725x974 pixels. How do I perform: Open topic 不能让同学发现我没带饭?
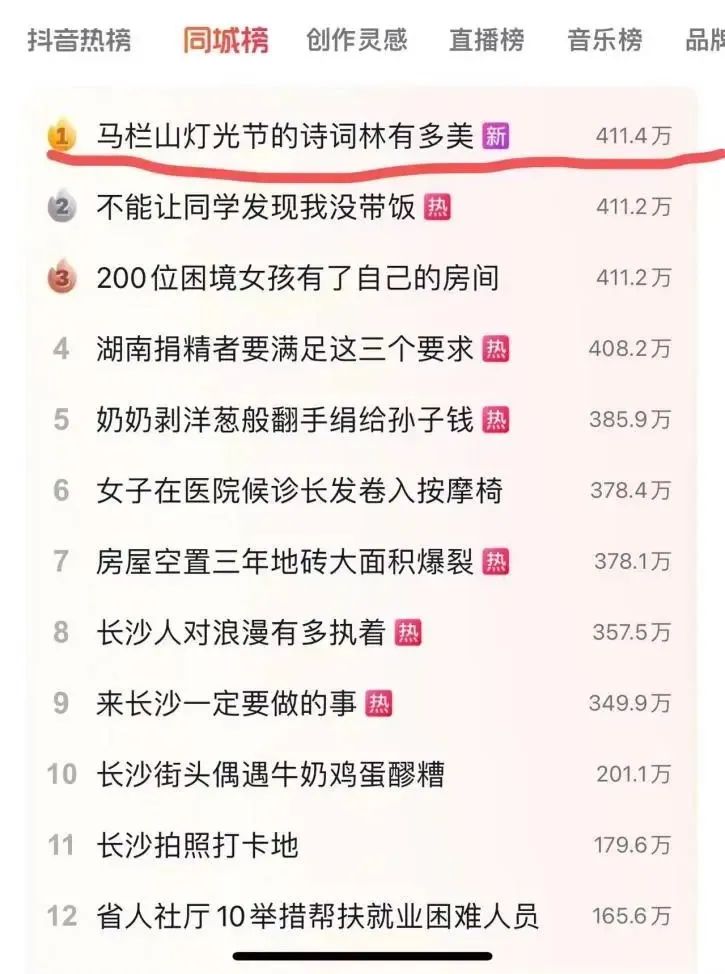(x=255, y=207)
